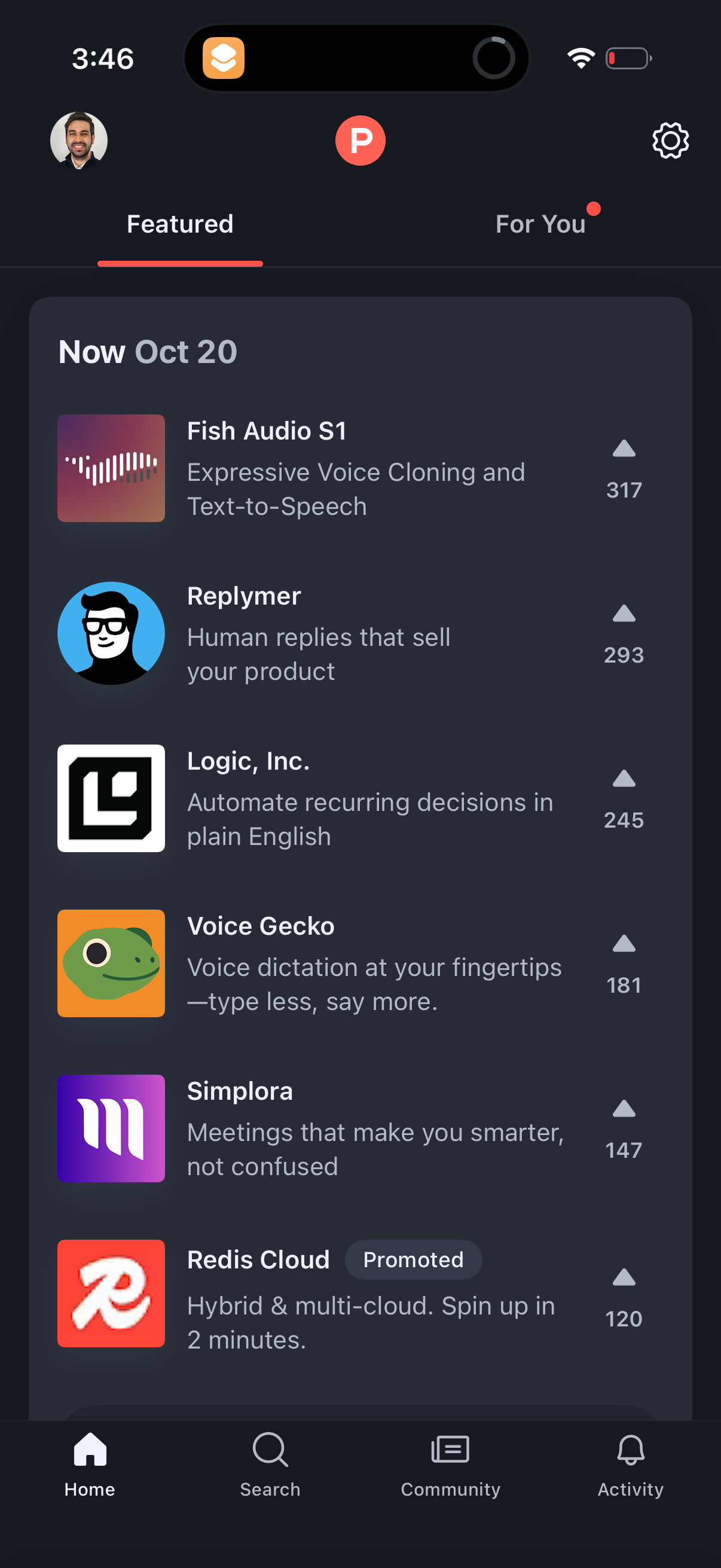Upvote Fish Audio S1

pos(624,463)
